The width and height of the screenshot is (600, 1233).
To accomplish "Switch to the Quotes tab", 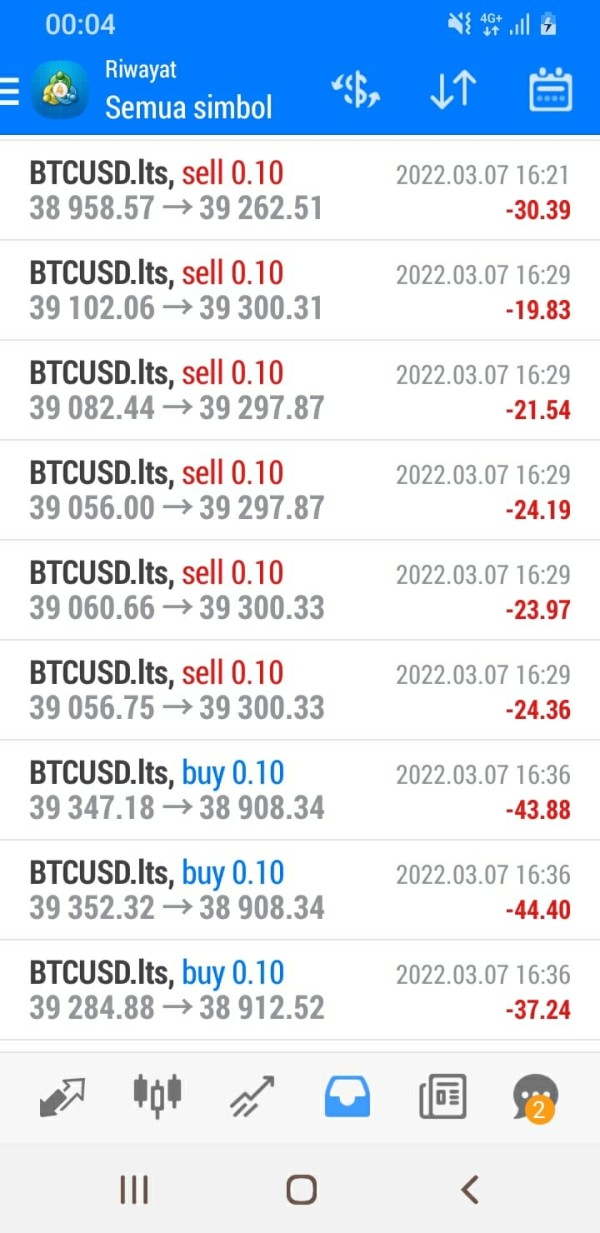I will [x=62, y=1096].
